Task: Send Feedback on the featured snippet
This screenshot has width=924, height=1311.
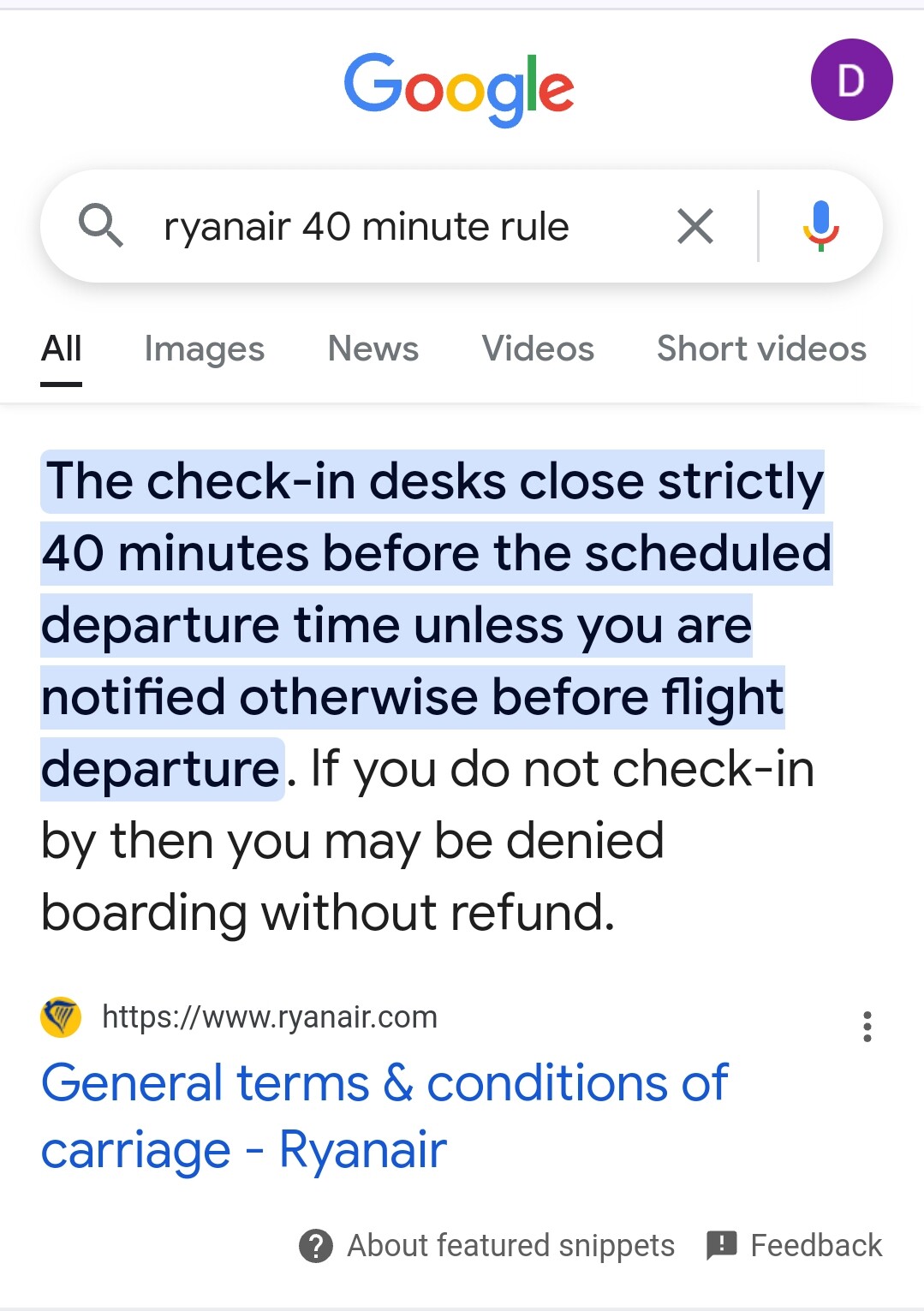Action: (794, 1245)
